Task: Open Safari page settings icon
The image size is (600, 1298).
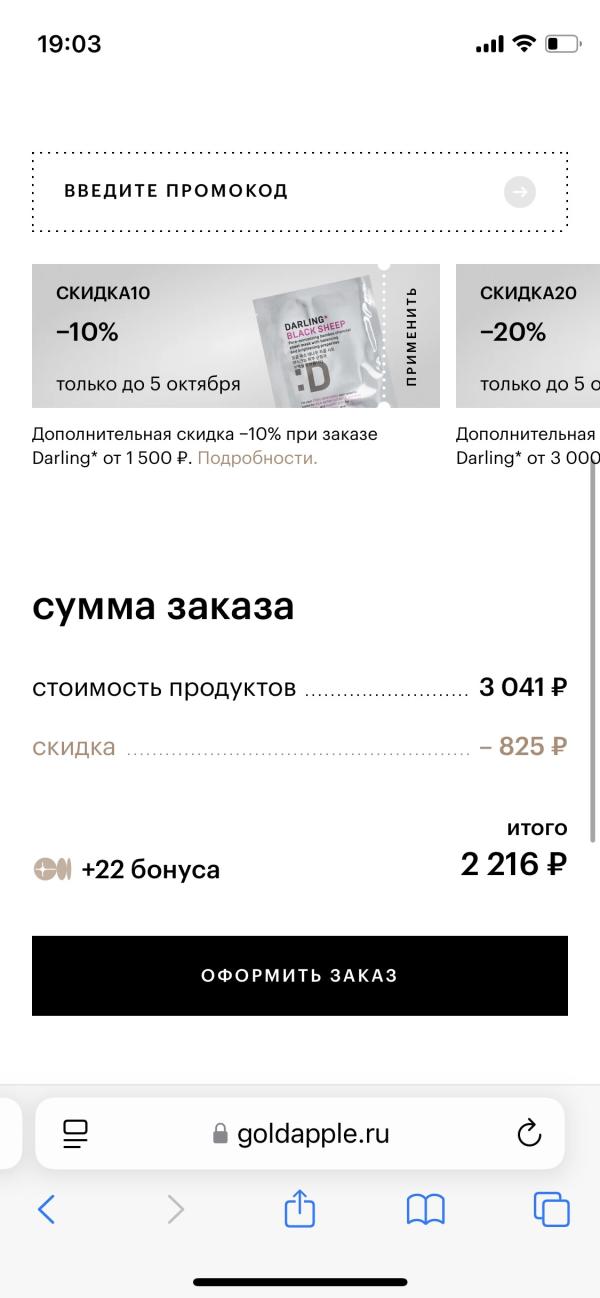Action: 75,1133
